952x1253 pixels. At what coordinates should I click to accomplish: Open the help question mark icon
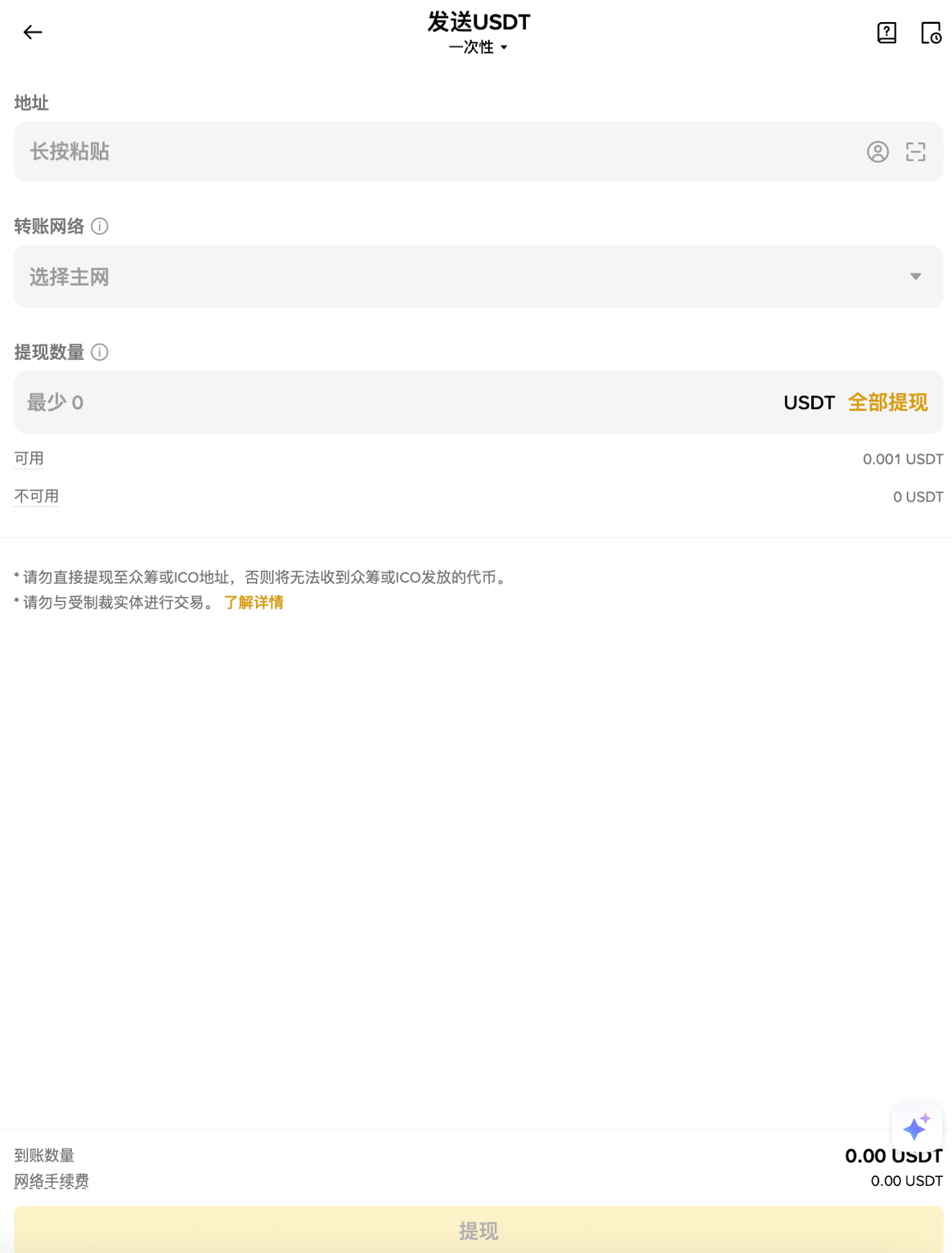tap(886, 34)
